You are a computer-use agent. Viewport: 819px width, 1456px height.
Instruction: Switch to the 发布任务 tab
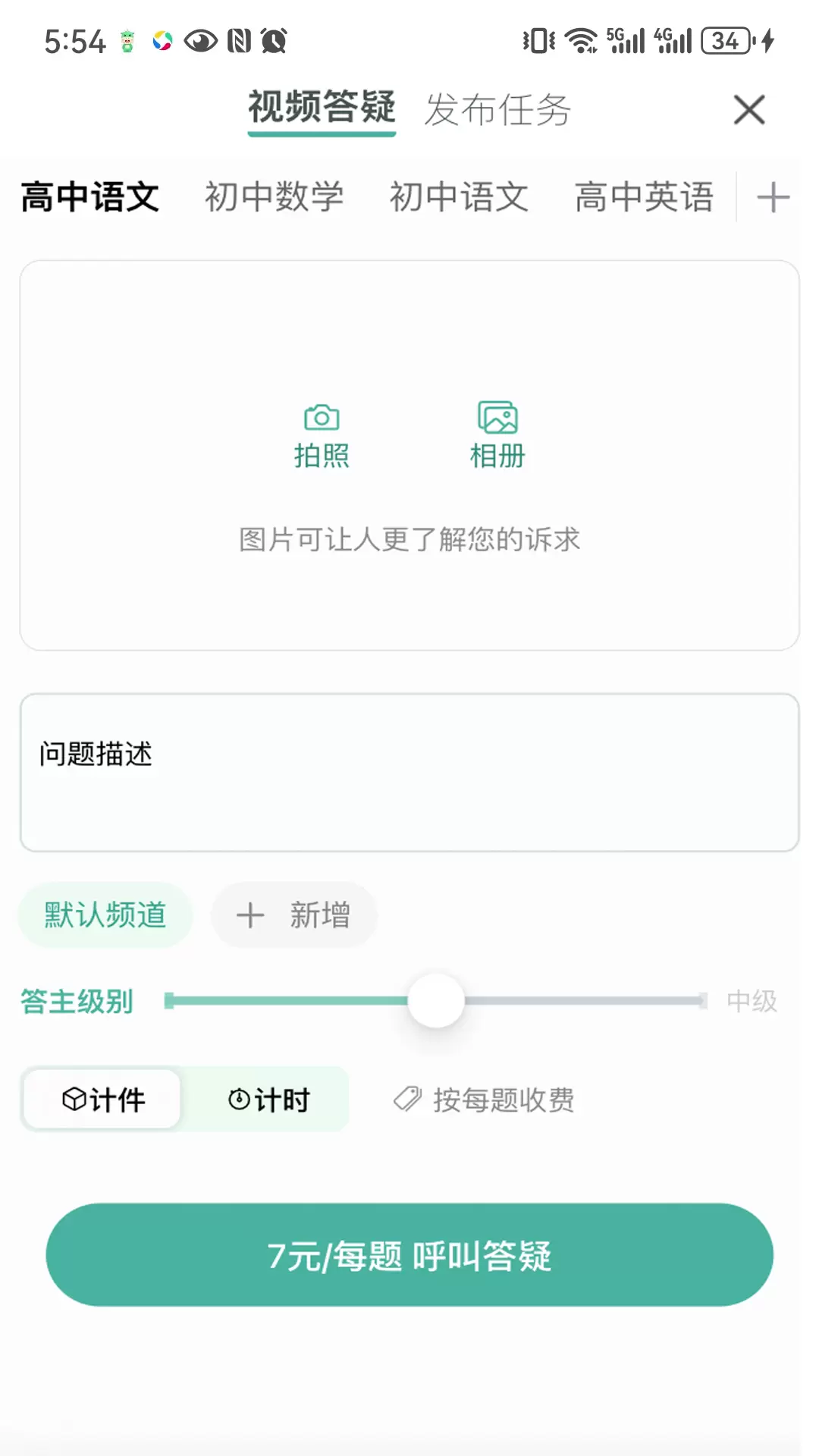tap(497, 110)
